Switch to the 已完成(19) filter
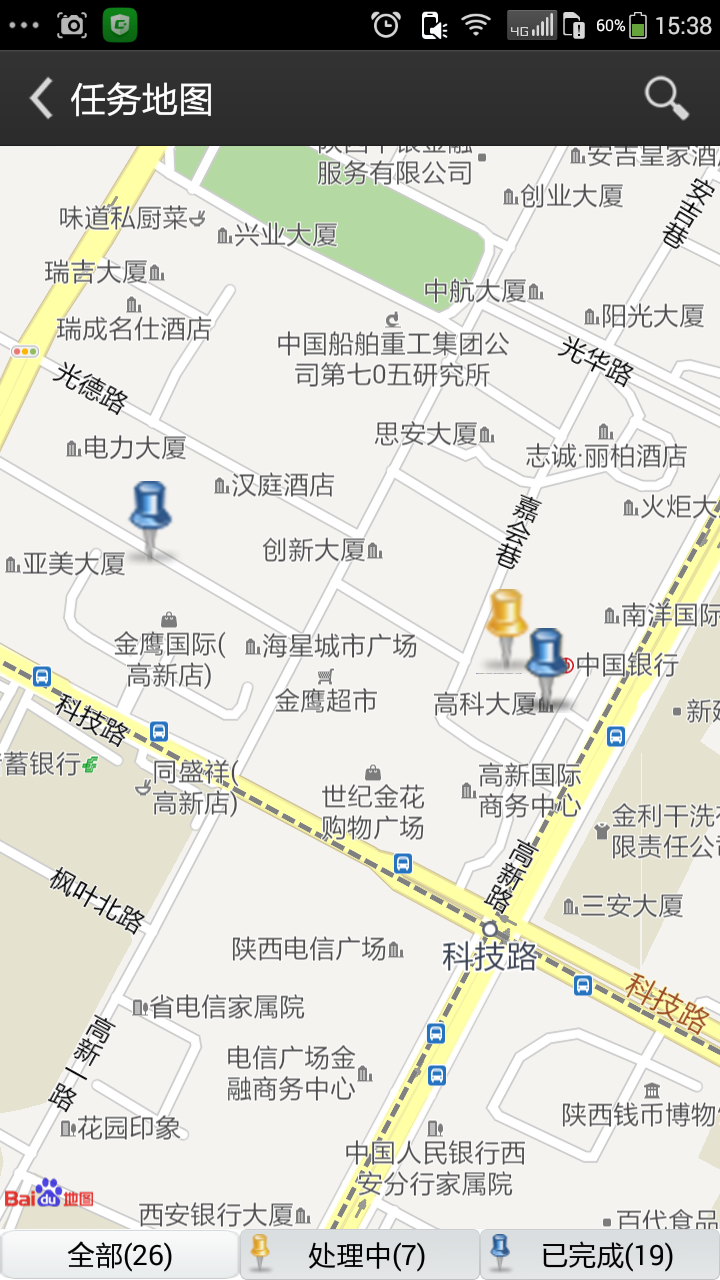The height and width of the screenshot is (1280, 720). 600,1255
